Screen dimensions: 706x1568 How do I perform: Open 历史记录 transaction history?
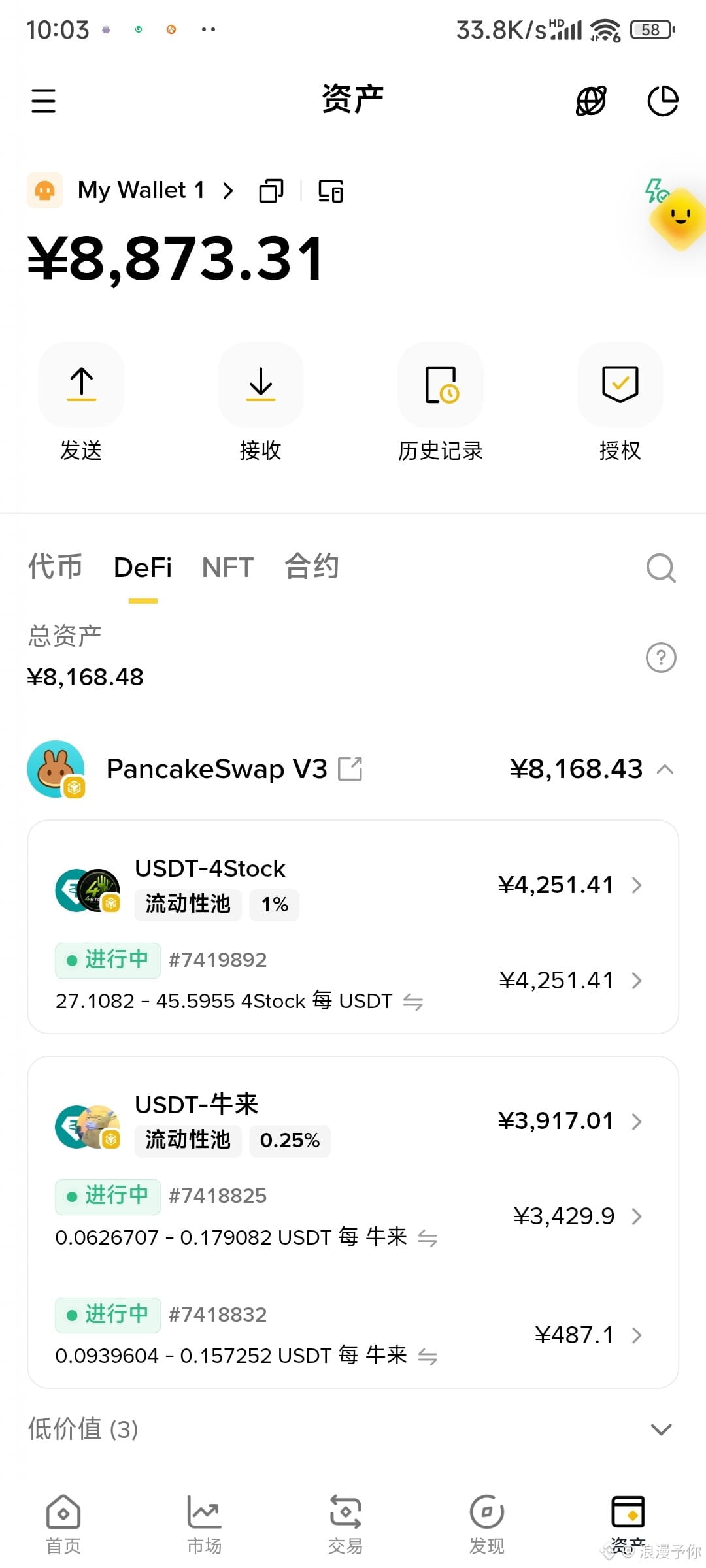(441, 403)
